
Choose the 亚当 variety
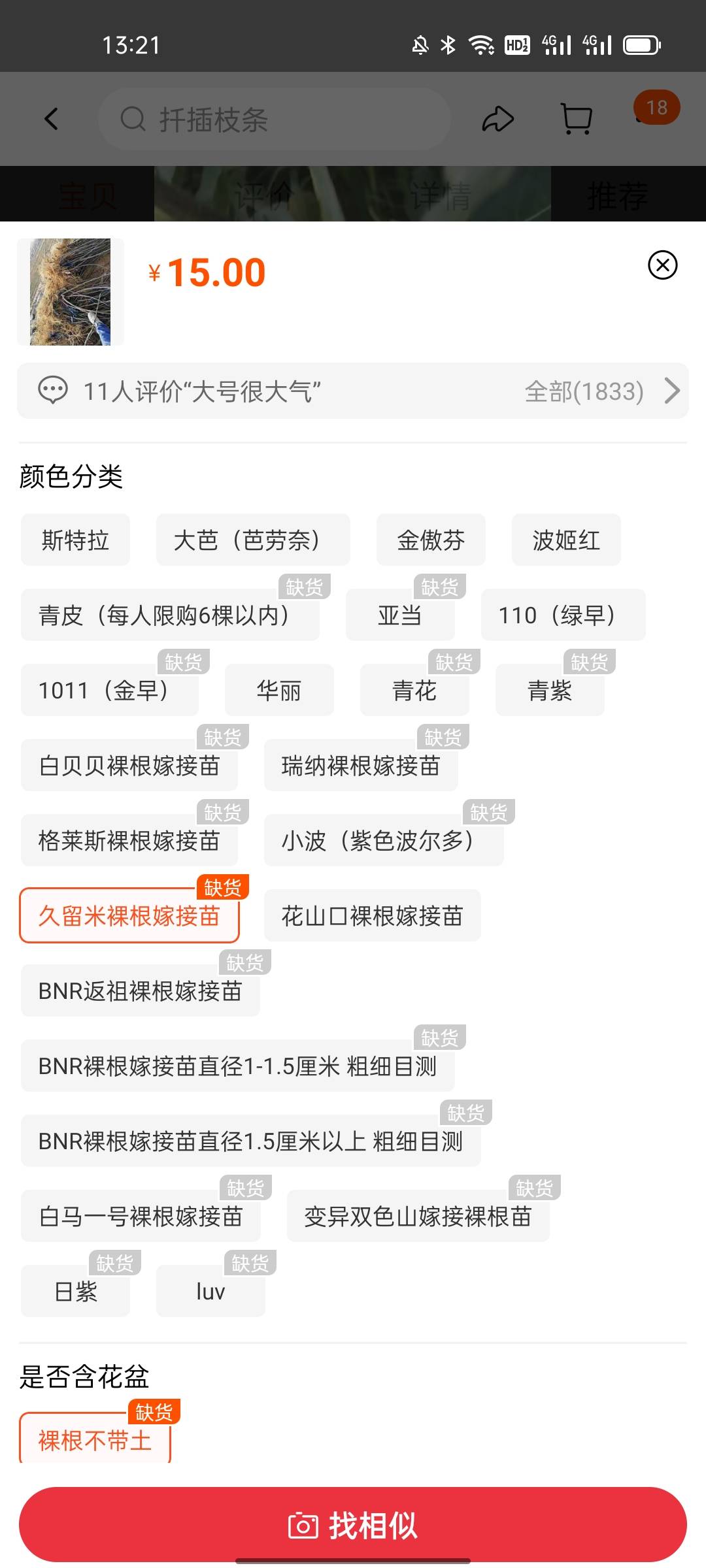[x=400, y=615]
